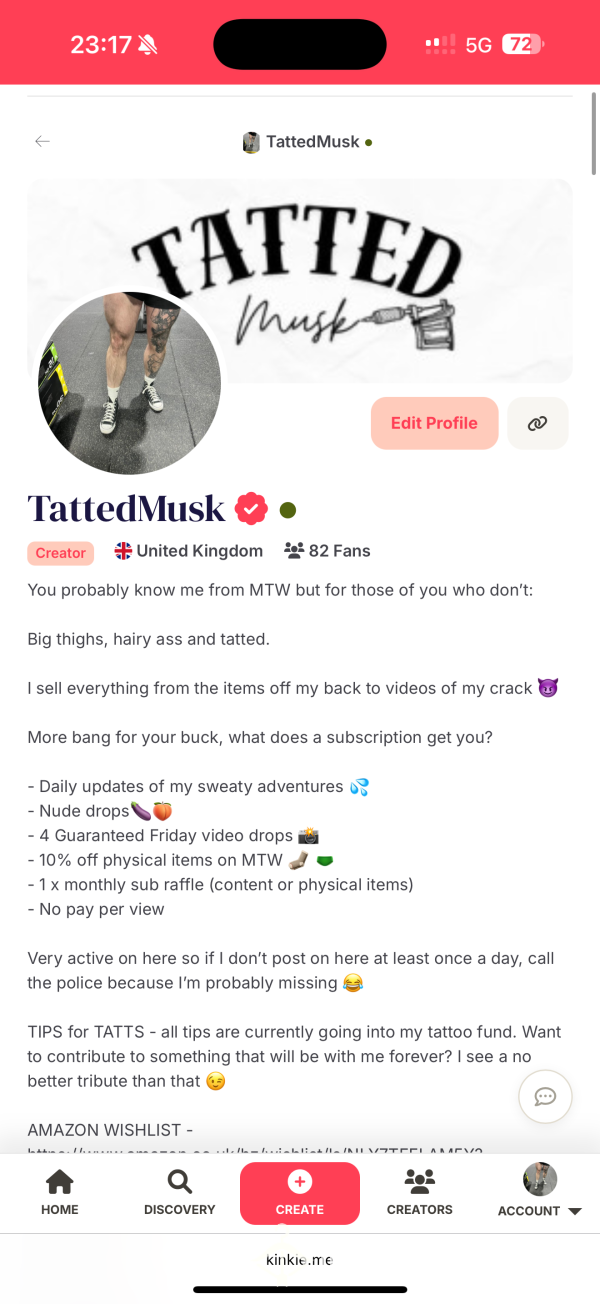Tap the Edit Profile button
This screenshot has width=600, height=1304.
click(434, 423)
